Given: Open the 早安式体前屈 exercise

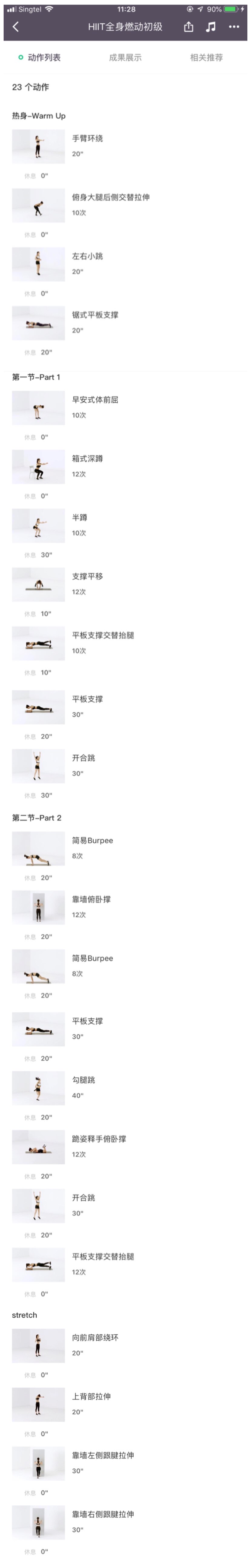Looking at the screenshot, I should tap(95, 400).
